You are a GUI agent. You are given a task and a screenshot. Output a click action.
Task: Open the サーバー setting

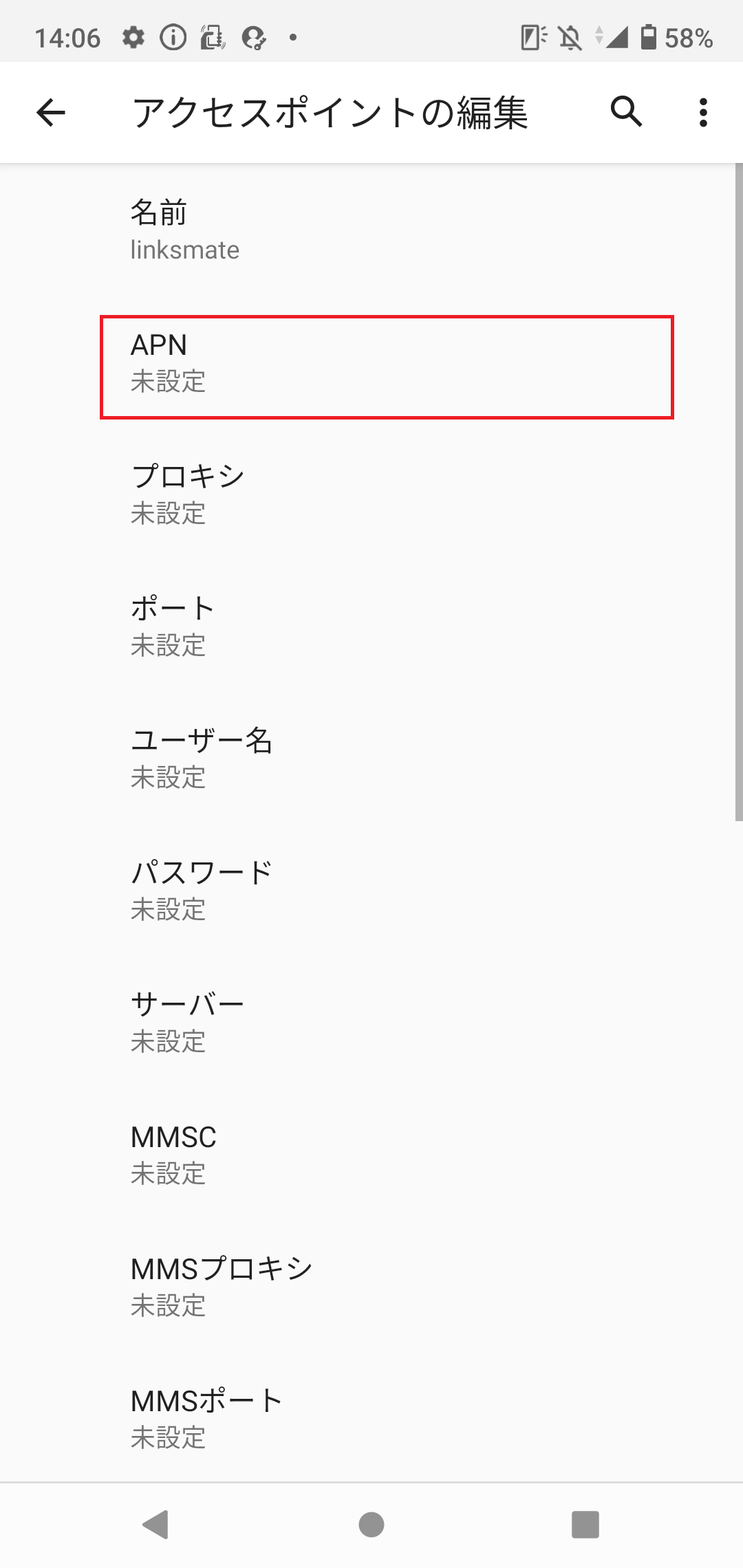coord(371,1022)
